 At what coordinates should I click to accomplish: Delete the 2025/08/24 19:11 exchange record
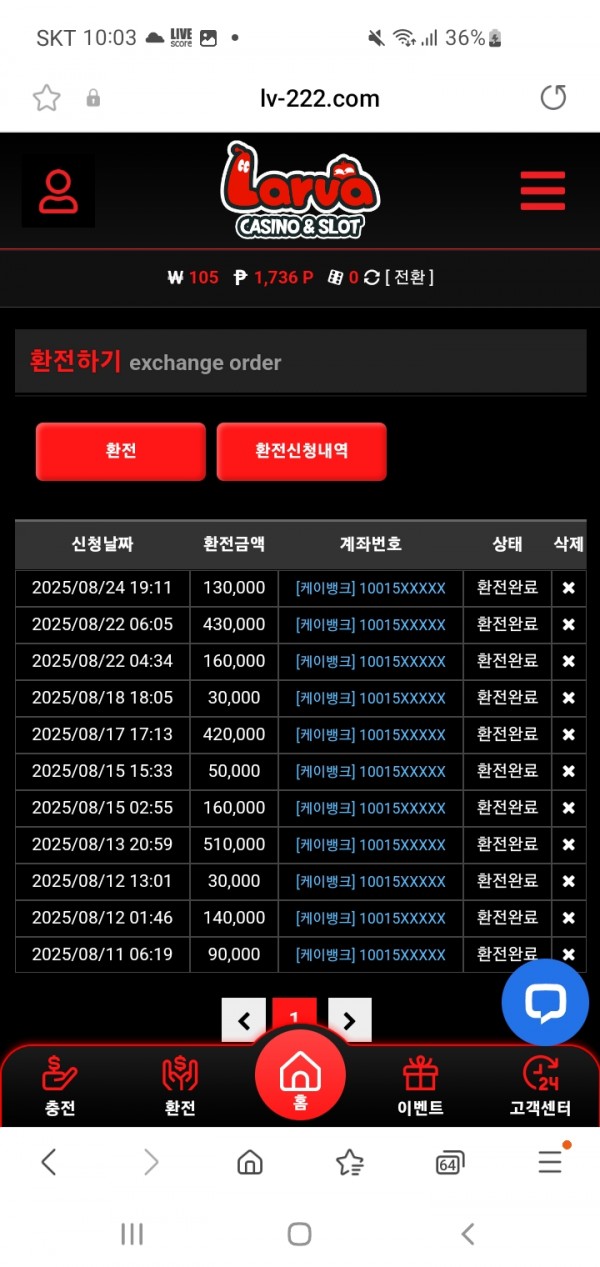click(x=568, y=588)
